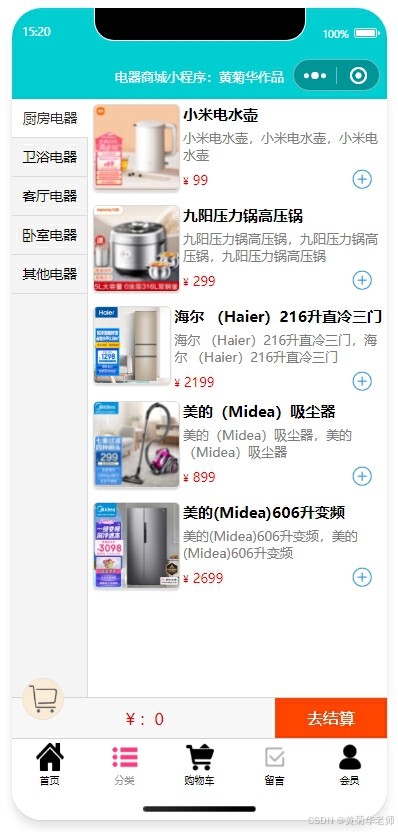Go to the 首页 home tab
Screen dimensions: 398x832
49,765
